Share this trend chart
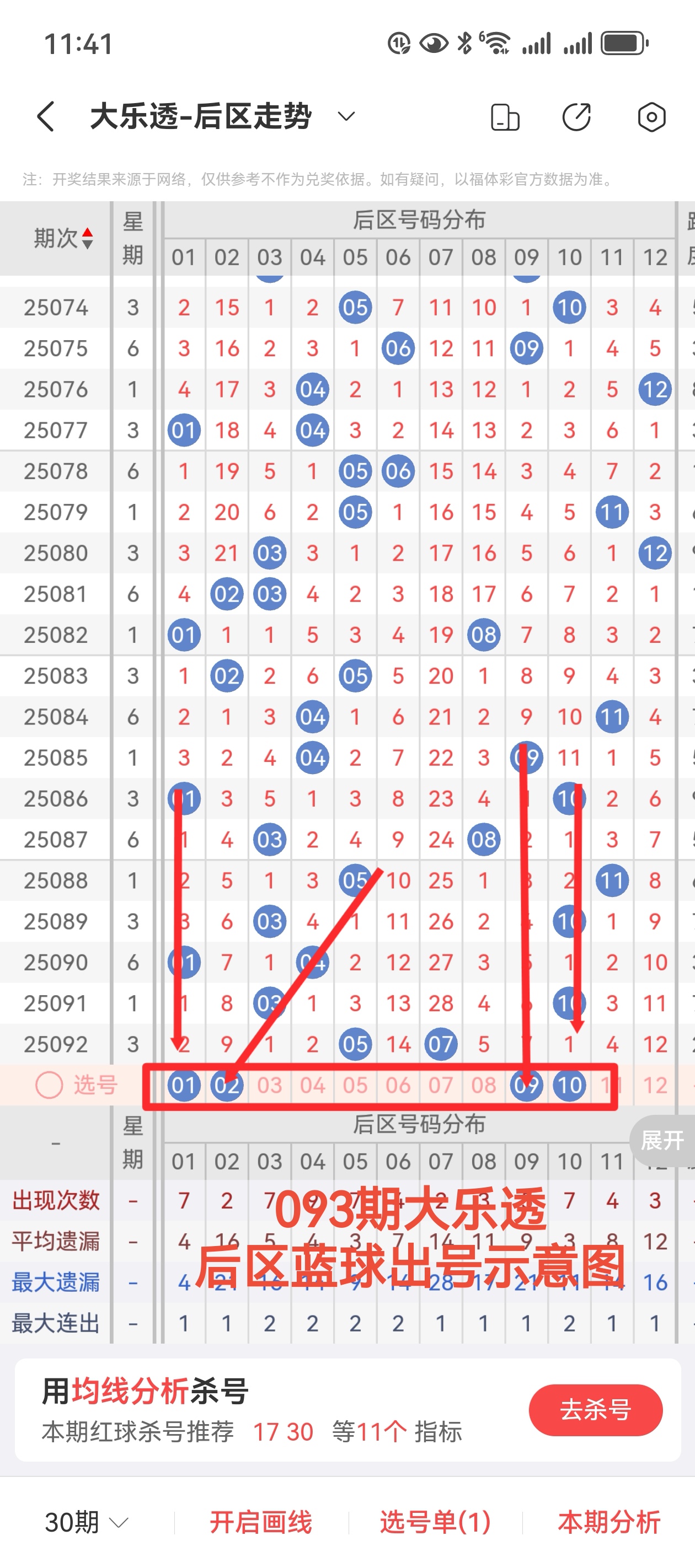This screenshot has width=695, height=1568. point(576,117)
